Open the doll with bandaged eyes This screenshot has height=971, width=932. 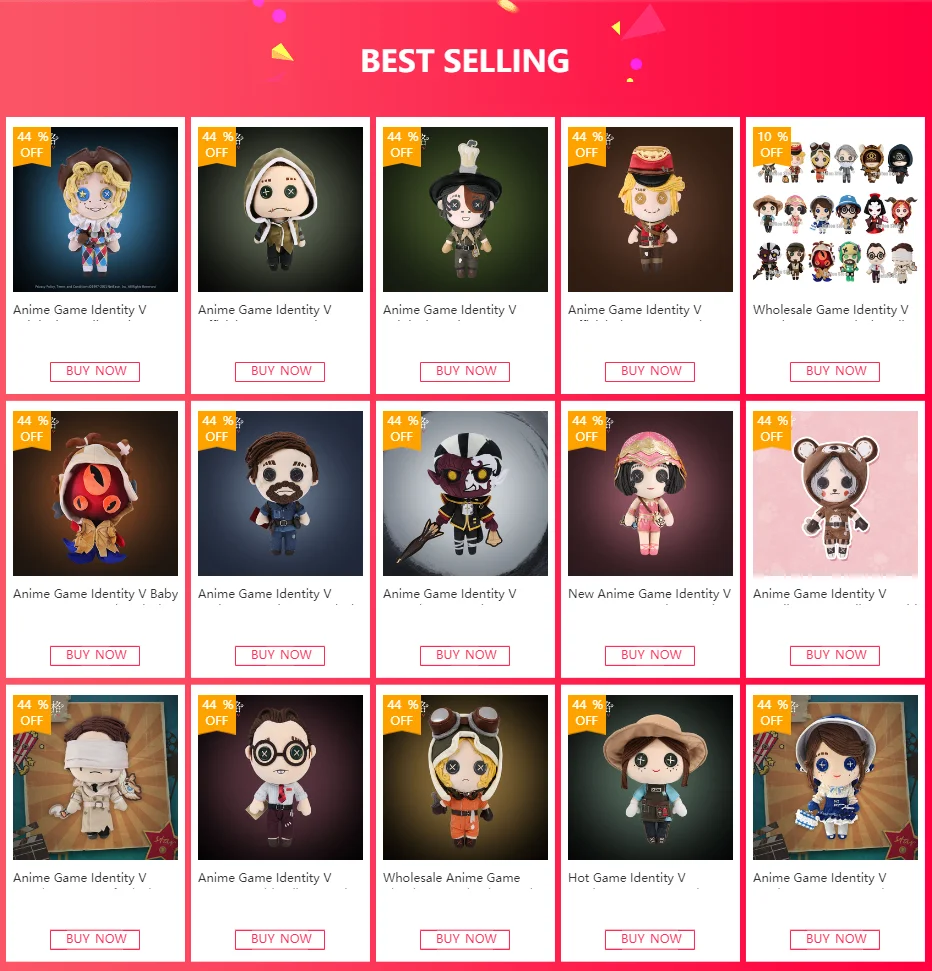tap(95, 777)
